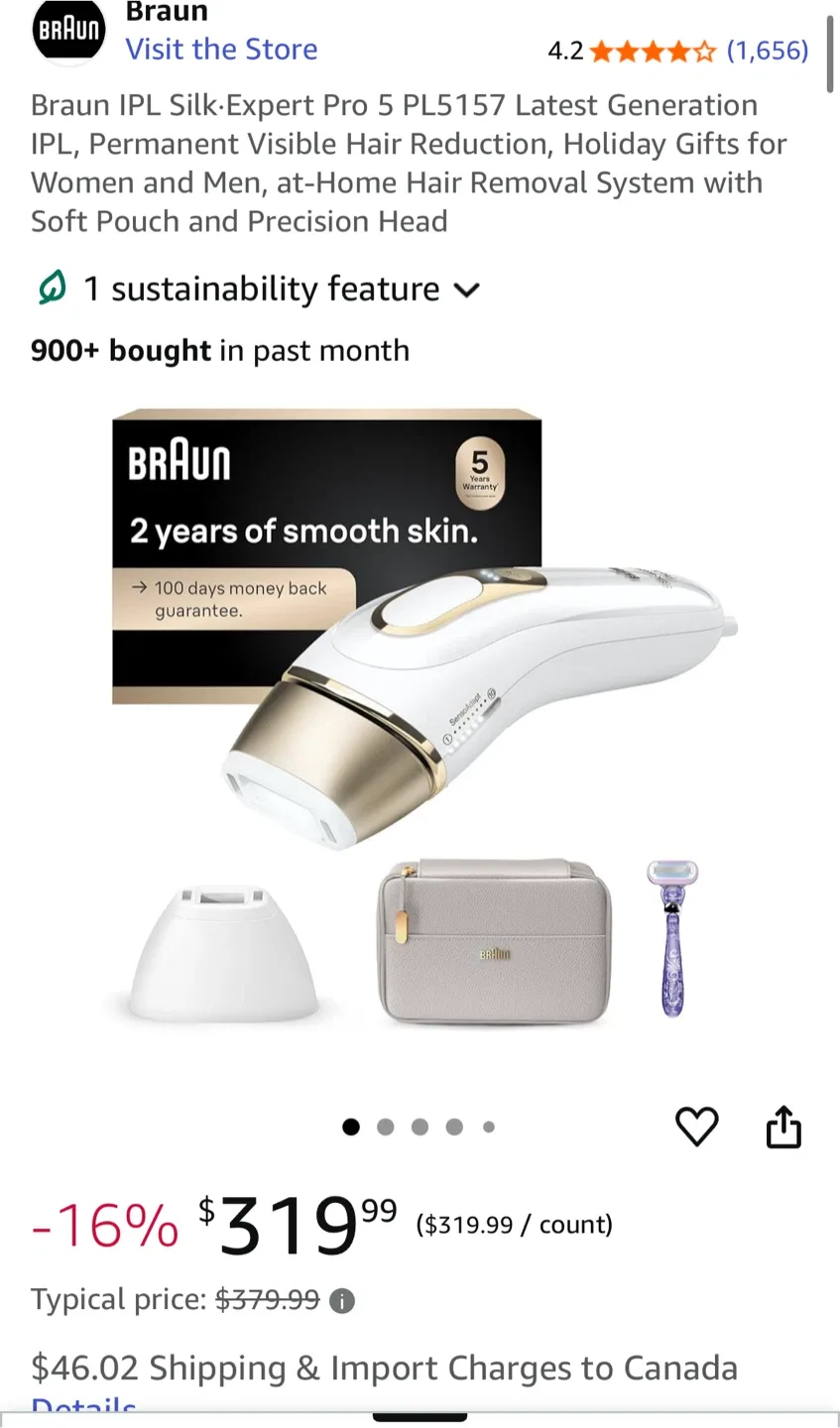This screenshot has height=1428, width=840.
Task: Add product to wish list with heart
Action: coord(696,1127)
